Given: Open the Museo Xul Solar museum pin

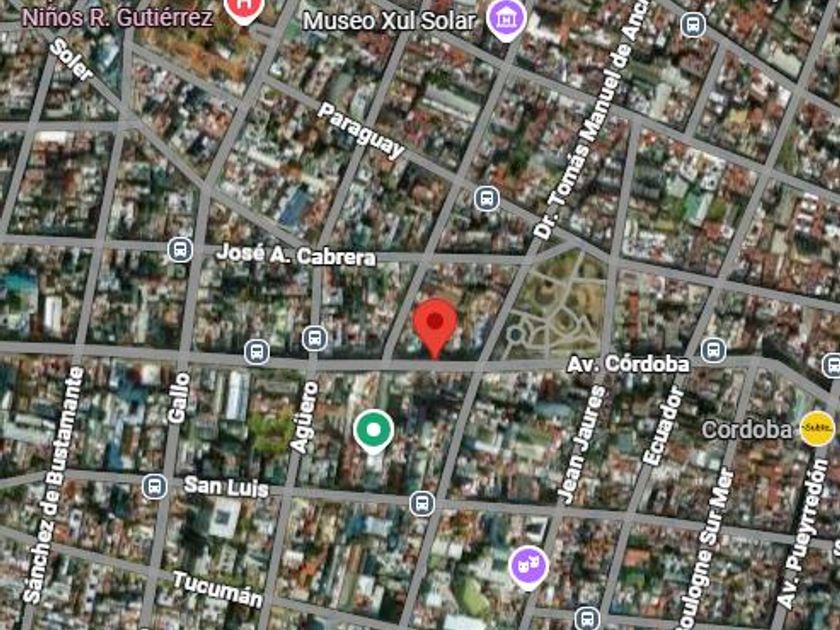Looking at the screenshot, I should coord(506,19).
